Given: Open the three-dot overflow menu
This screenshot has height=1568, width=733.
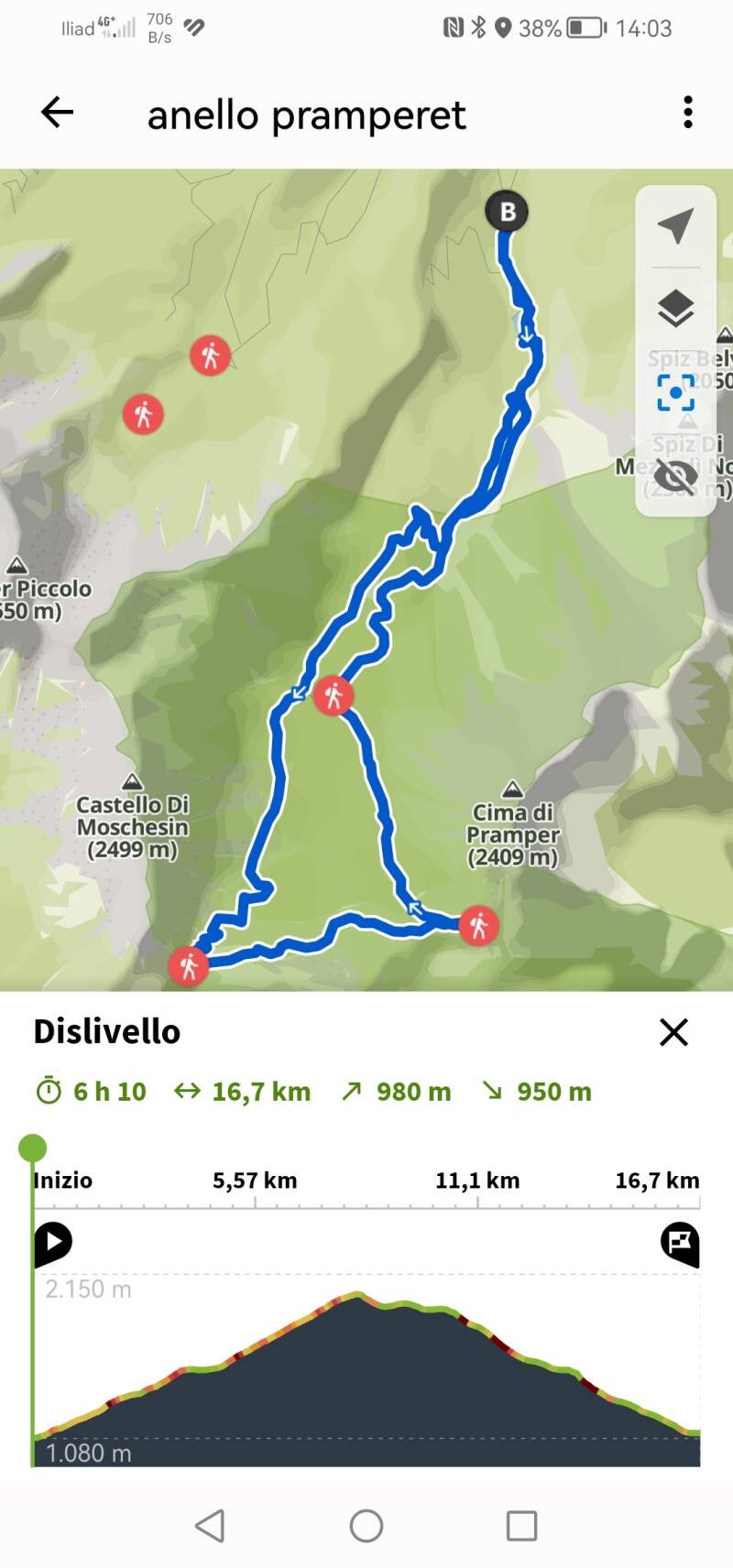Looking at the screenshot, I should coord(687,113).
